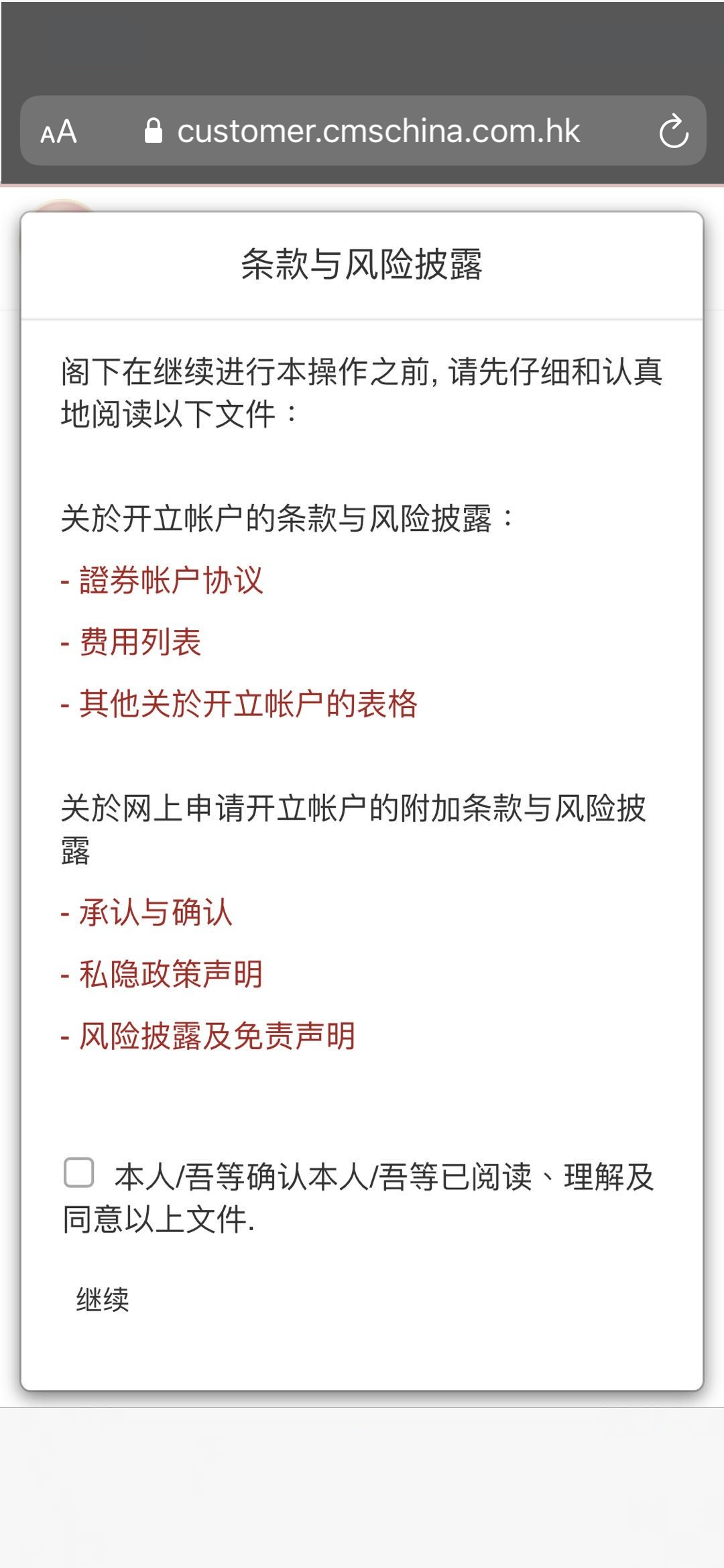Open the AA text size menu

click(58, 131)
